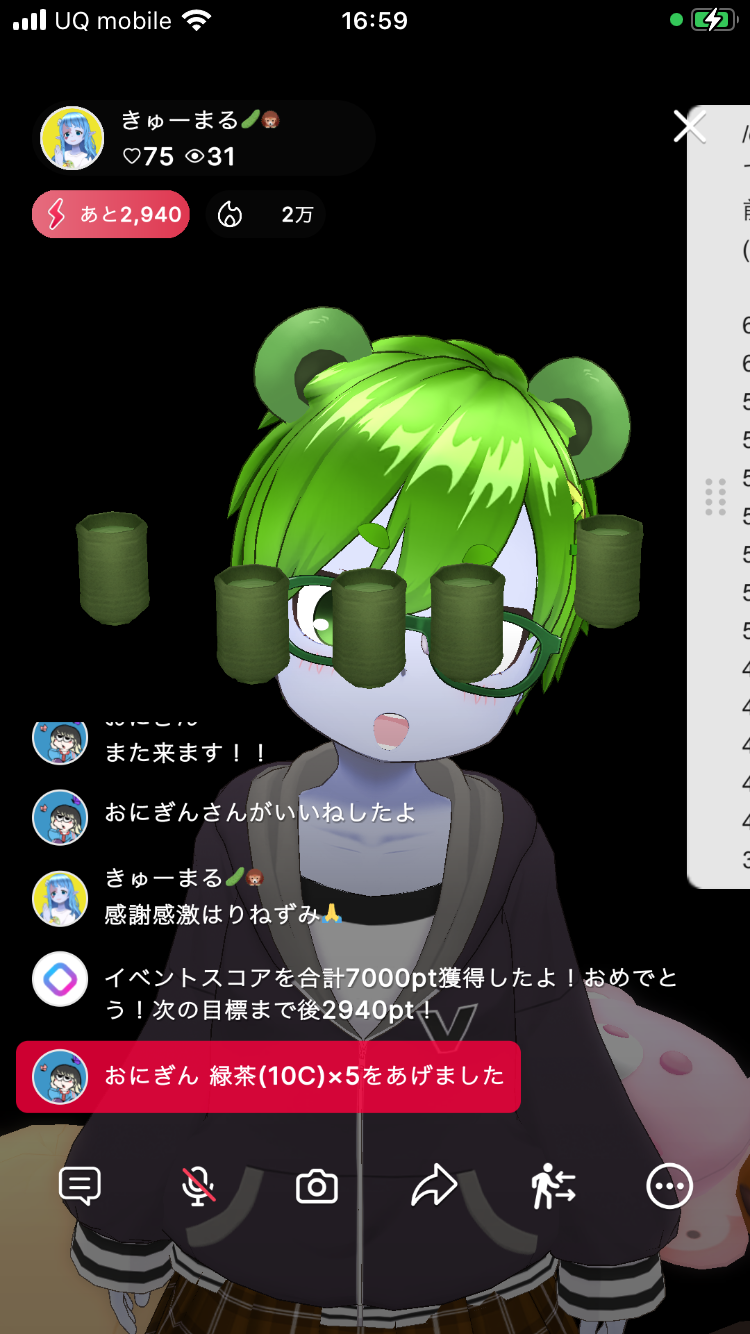Open the comment input icon
Screen dimensions: 750x1334
click(80, 1186)
